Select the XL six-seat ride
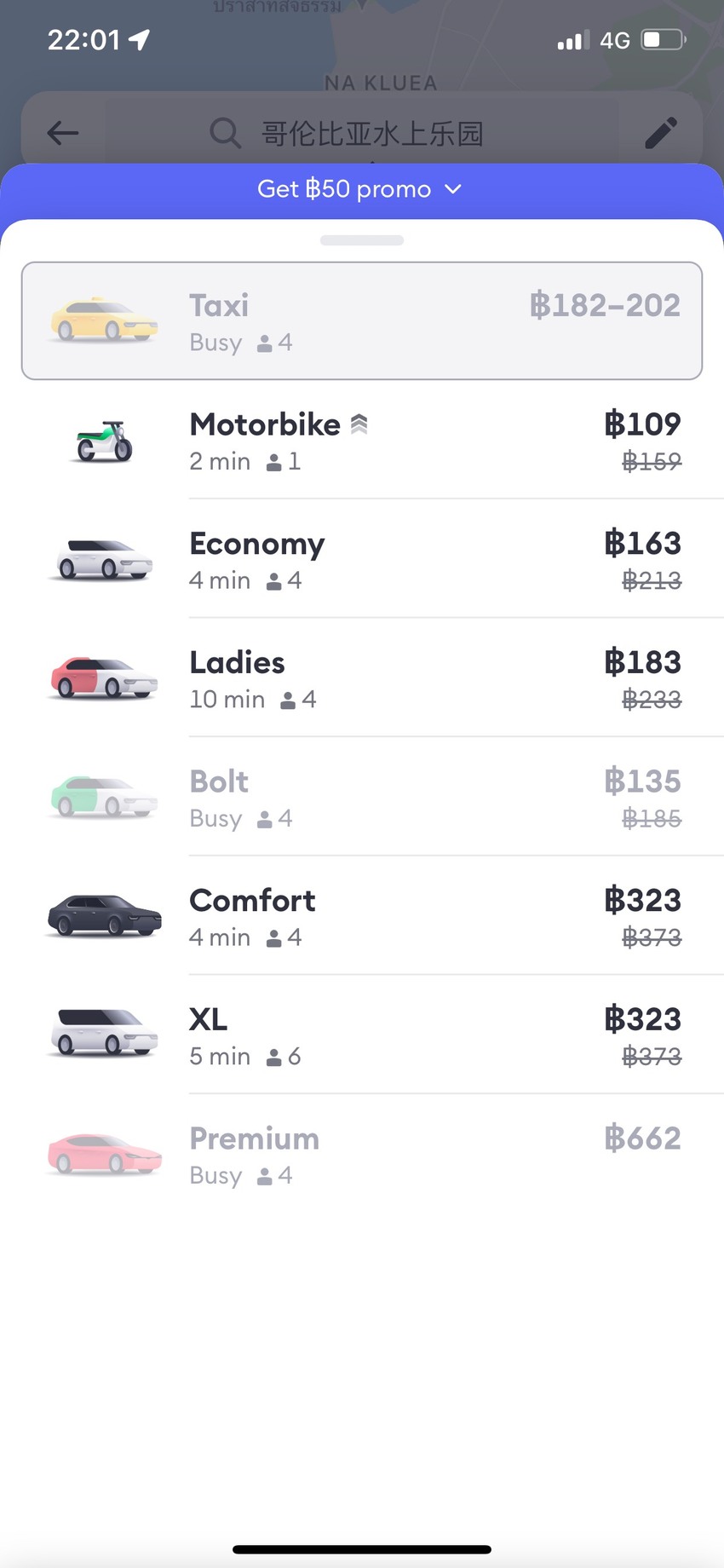 (362, 1036)
